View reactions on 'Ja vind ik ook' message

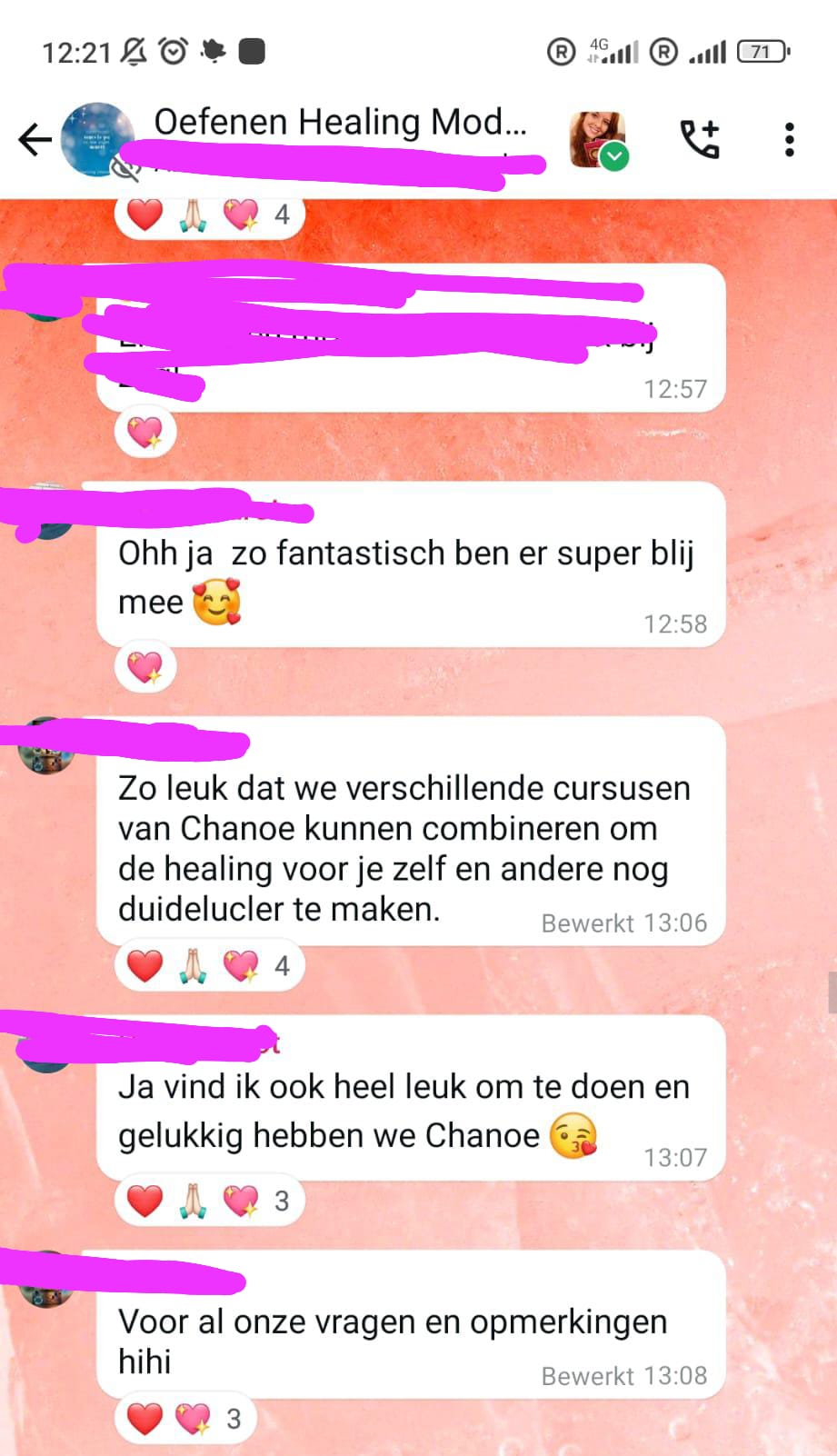[209, 1201]
